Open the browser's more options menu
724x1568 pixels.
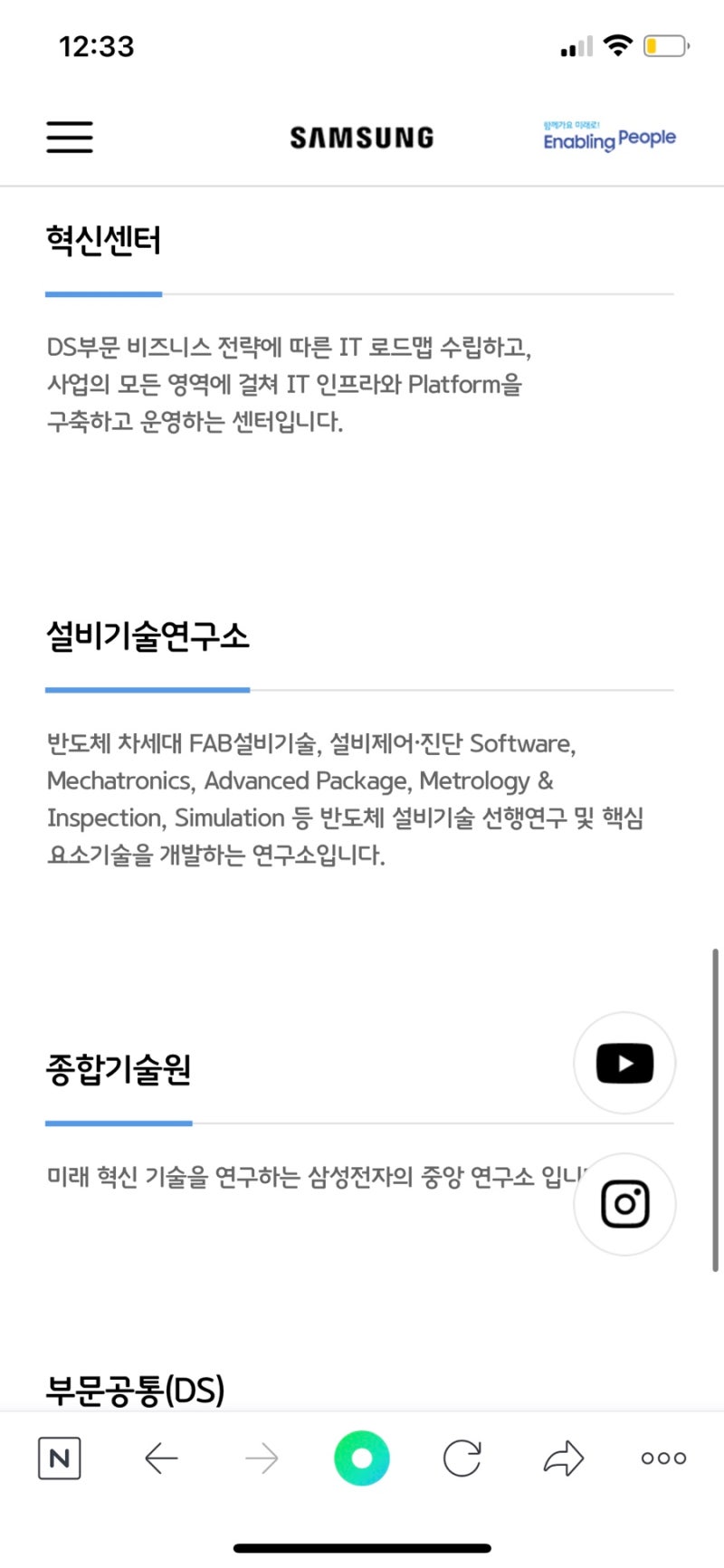[x=663, y=1458]
